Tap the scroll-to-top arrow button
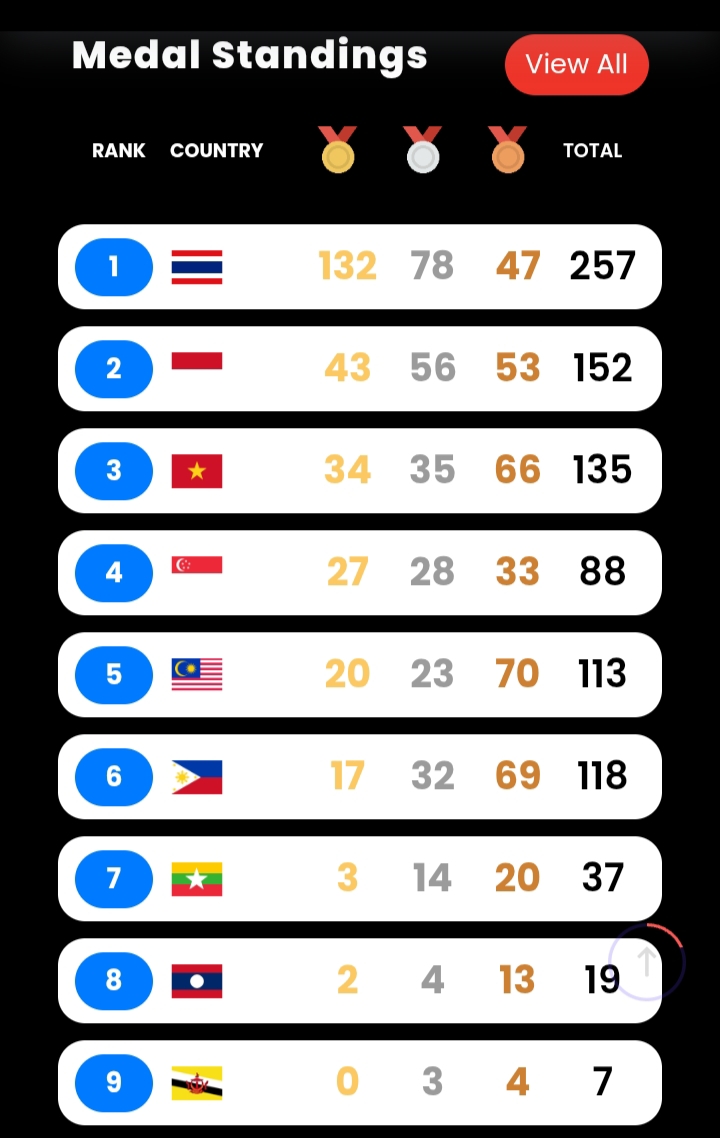The image size is (720, 1138). pyautogui.click(x=646, y=962)
